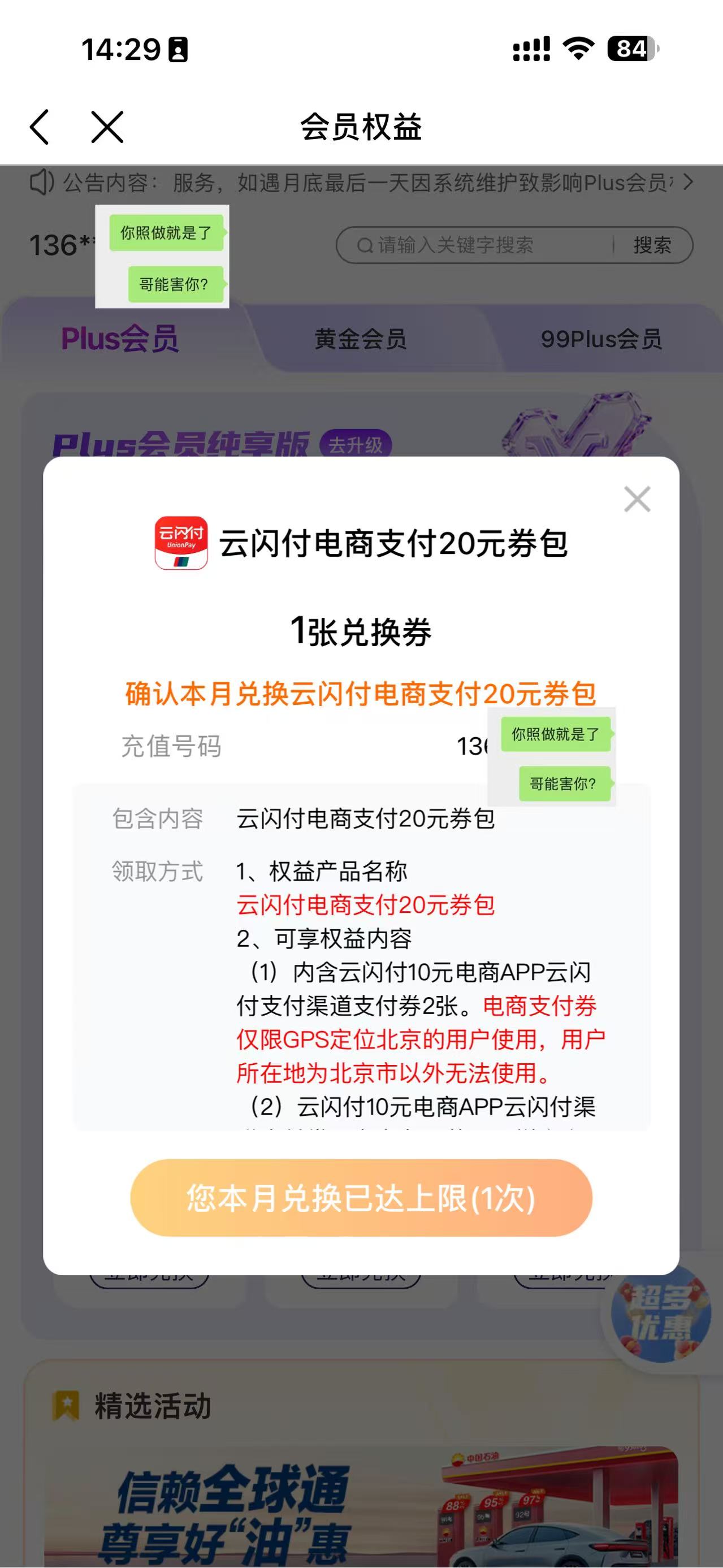Tap the 去升级 upgrade button
This screenshot has height=1568, width=723.
tap(356, 445)
